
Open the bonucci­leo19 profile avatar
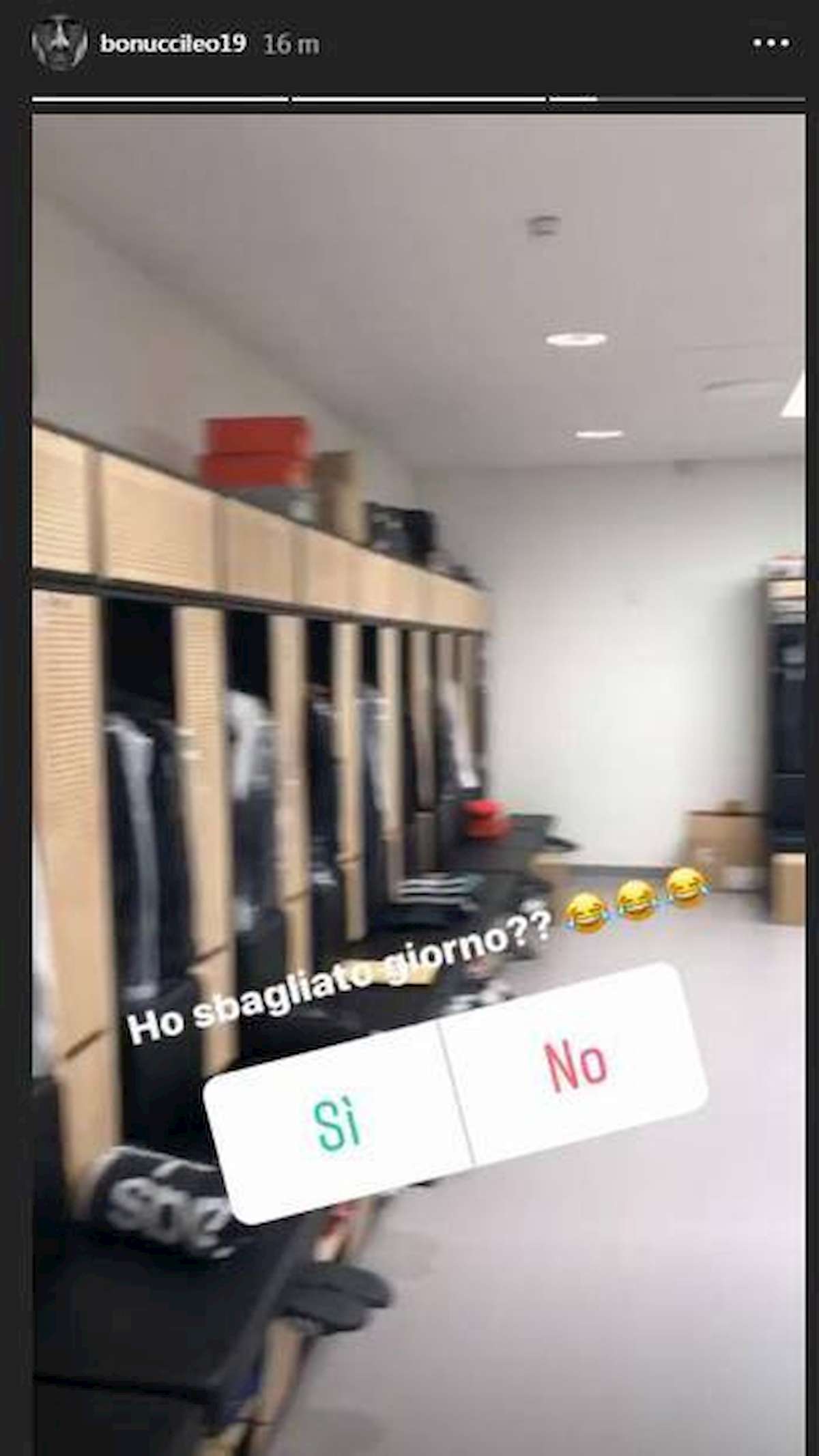click(59, 44)
